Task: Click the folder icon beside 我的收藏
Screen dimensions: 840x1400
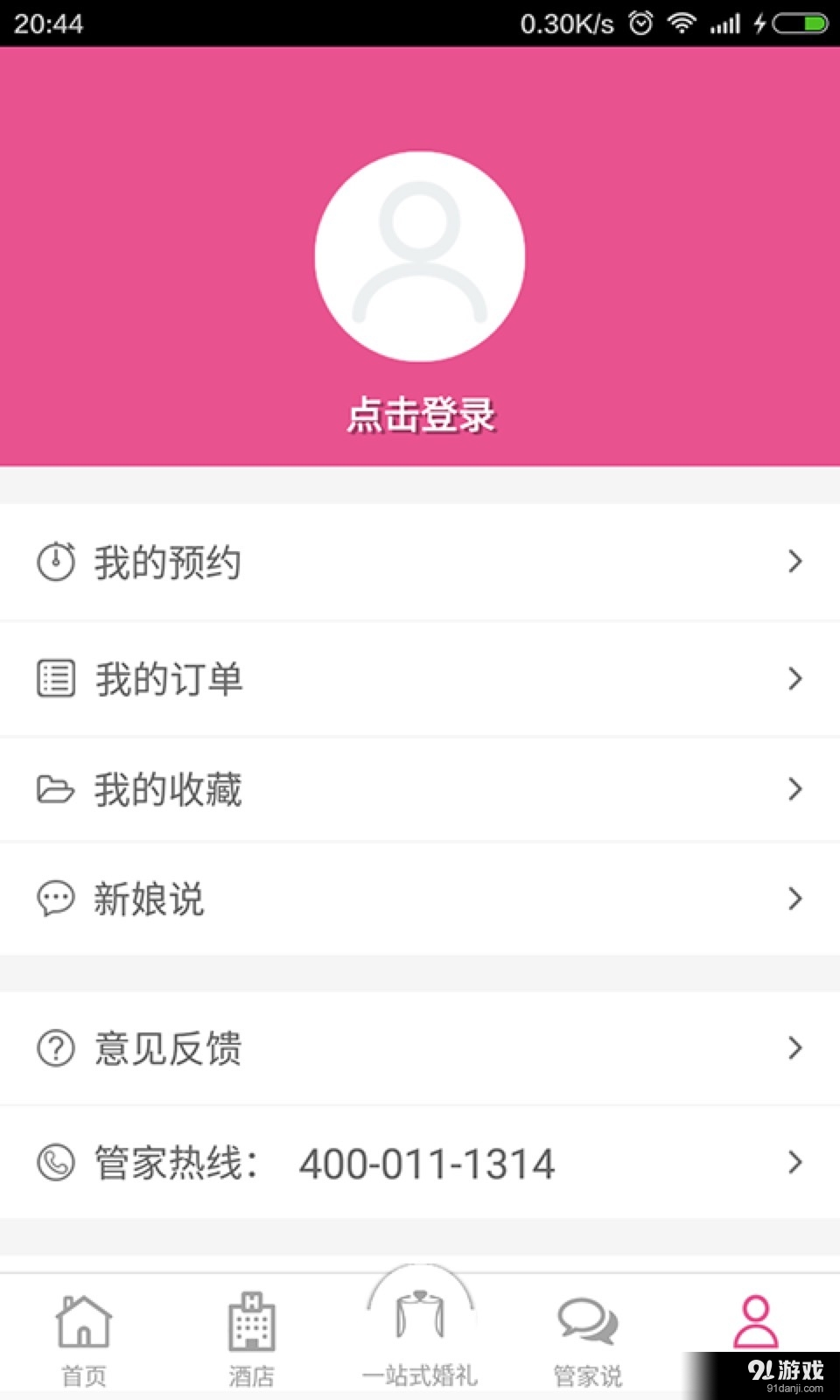Action: coord(56,789)
